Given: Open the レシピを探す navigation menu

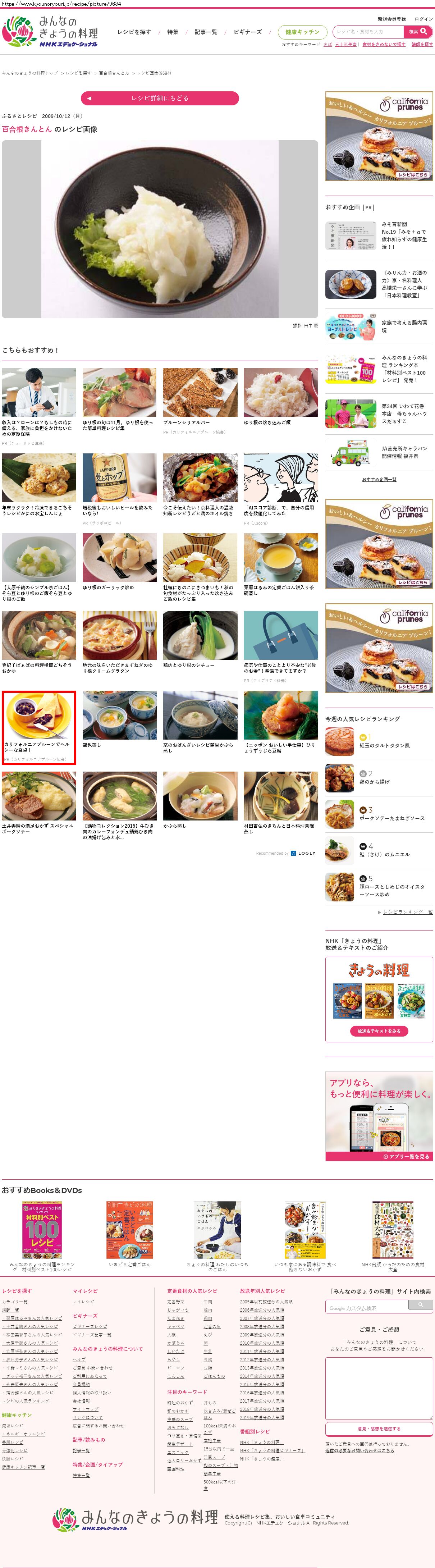Looking at the screenshot, I should 134,32.
